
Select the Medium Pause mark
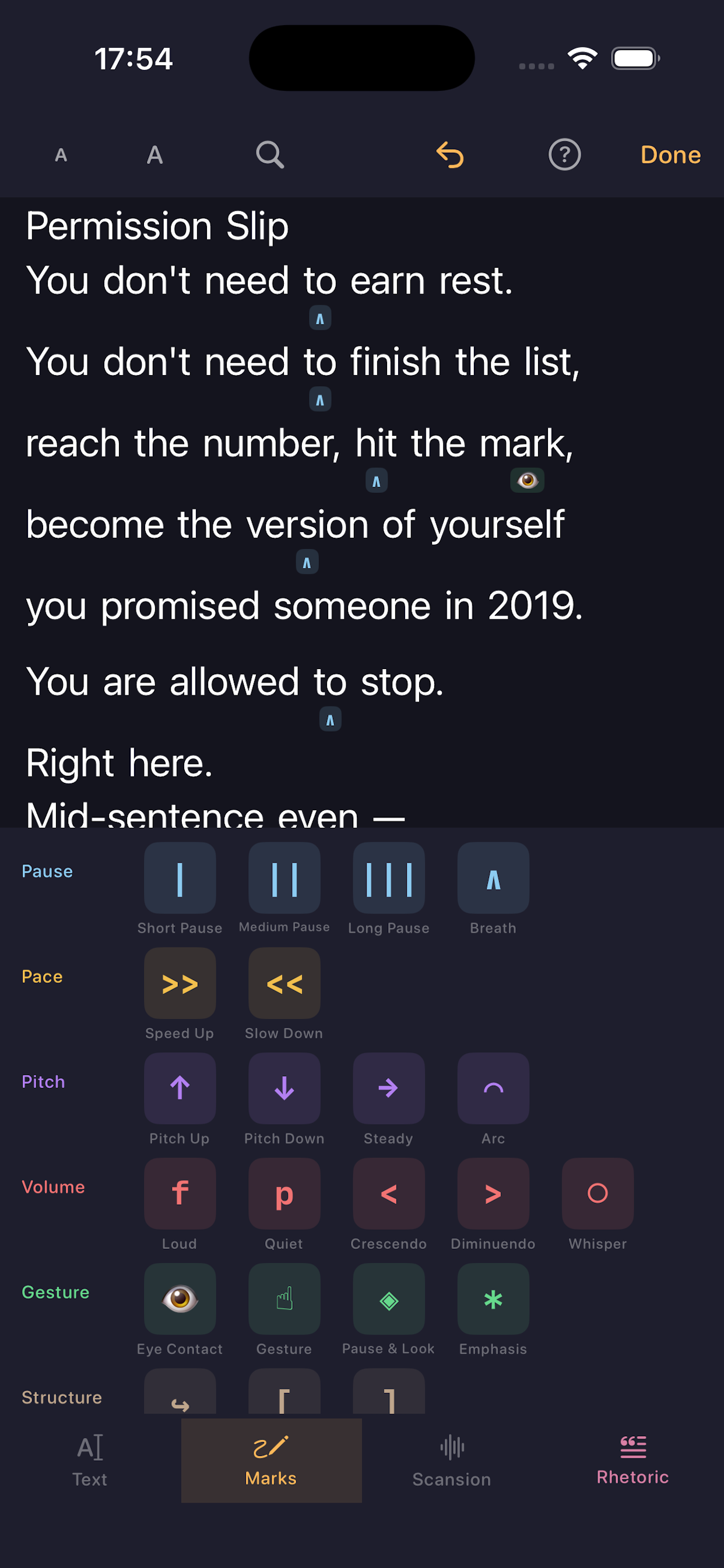(283, 877)
